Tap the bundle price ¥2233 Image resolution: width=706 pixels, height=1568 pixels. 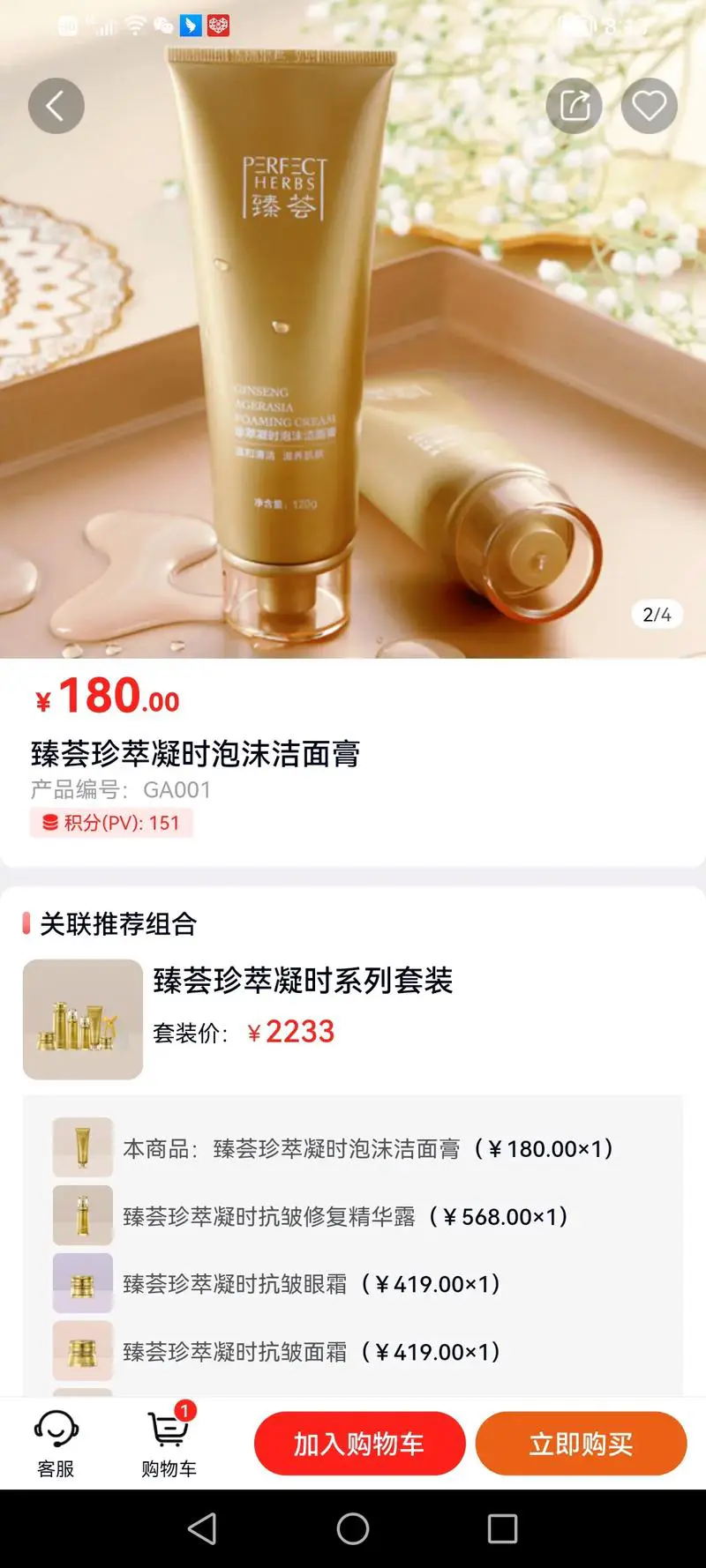(x=297, y=1032)
